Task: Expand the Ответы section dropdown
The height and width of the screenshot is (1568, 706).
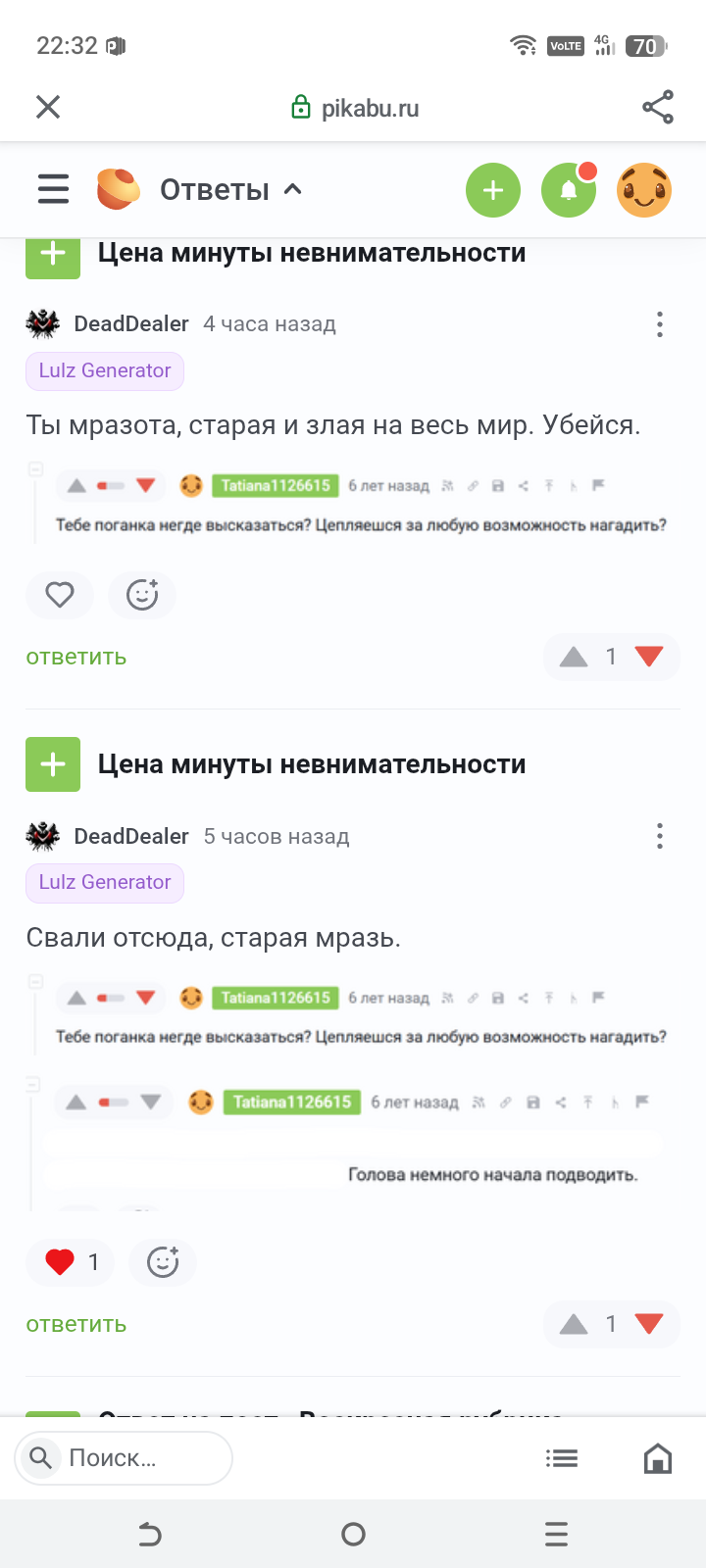Action: 292,189
